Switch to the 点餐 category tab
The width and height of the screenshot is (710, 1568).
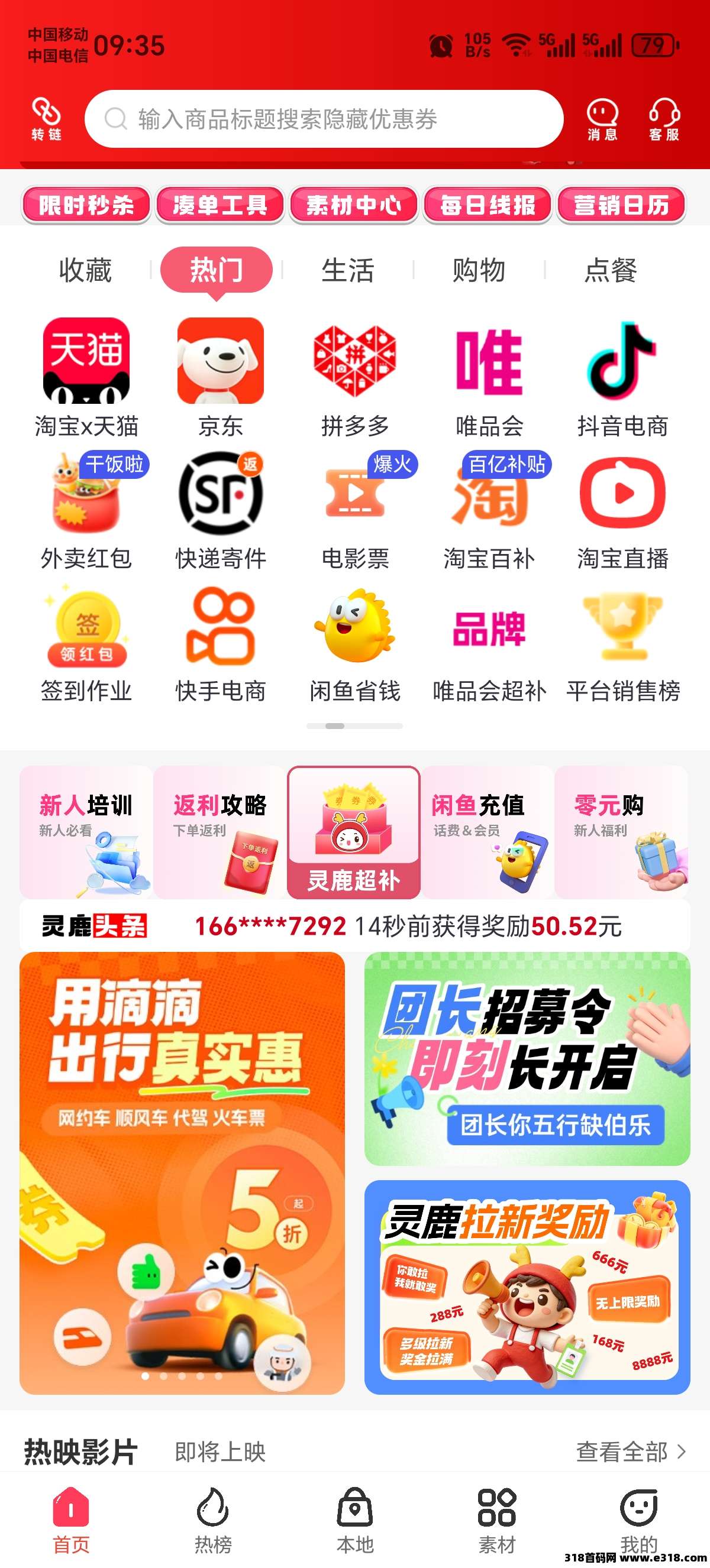(610, 270)
